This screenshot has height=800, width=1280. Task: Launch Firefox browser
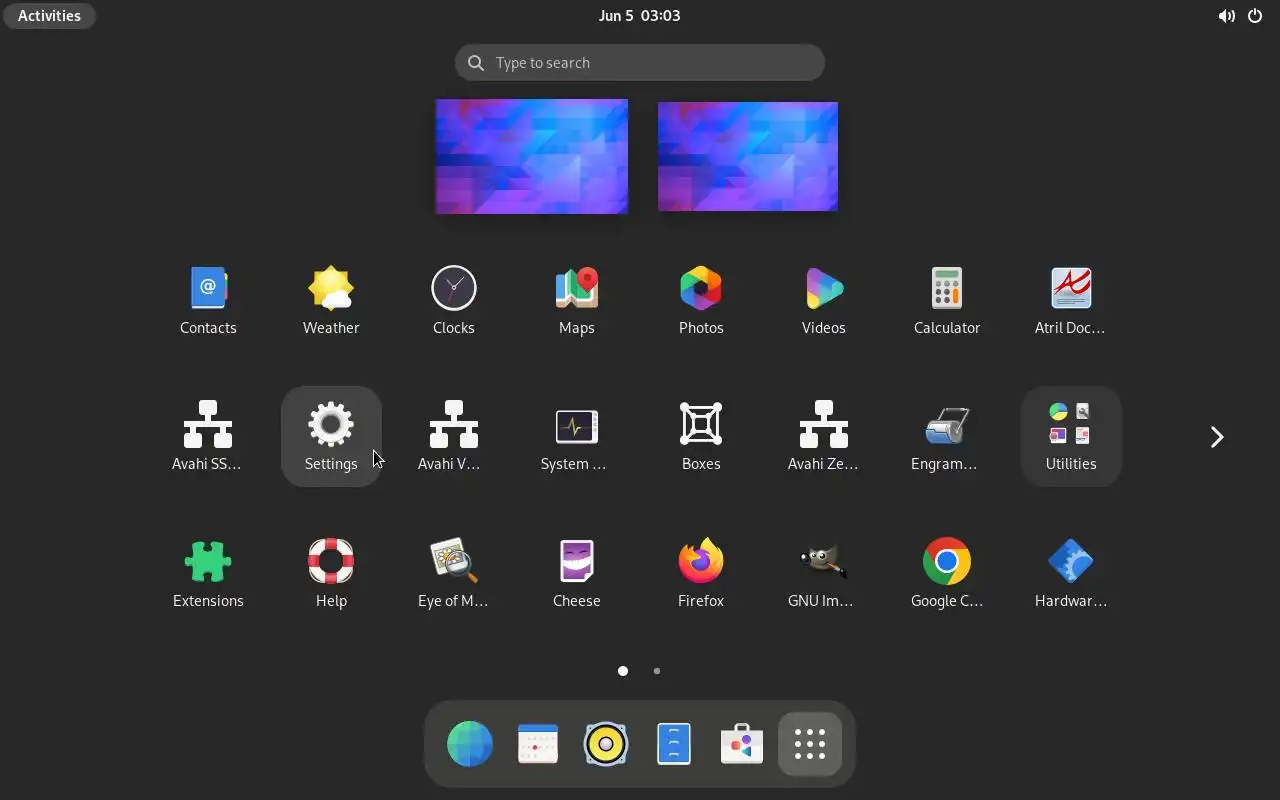tap(701, 572)
